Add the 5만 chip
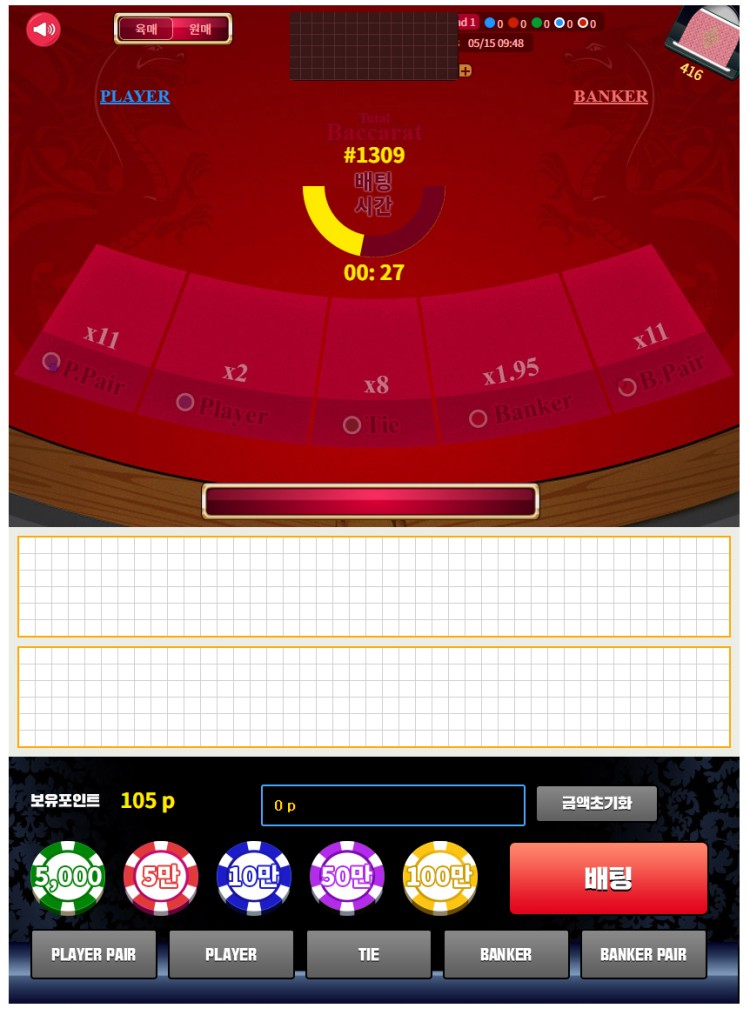 pos(161,877)
